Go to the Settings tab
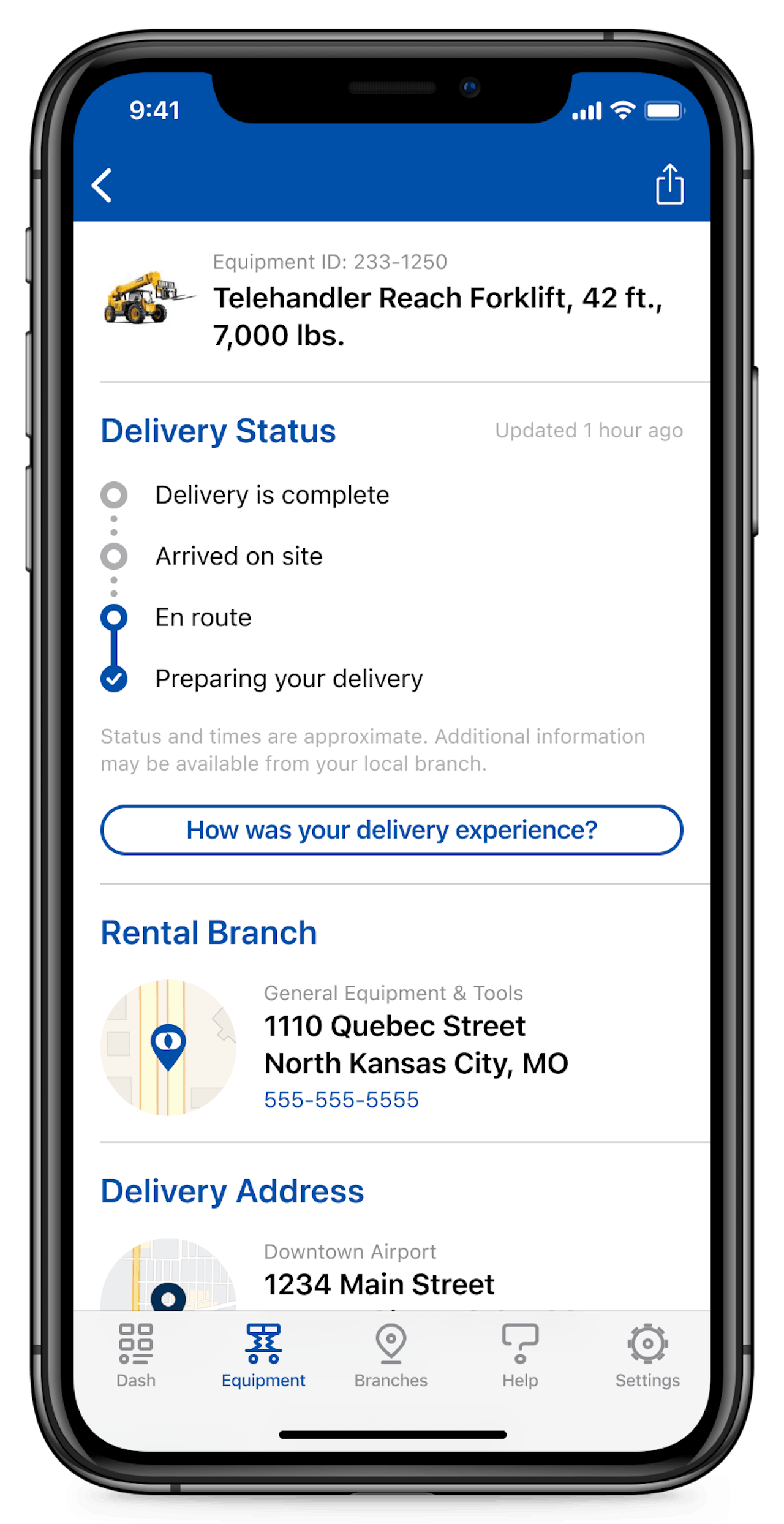This screenshot has width=784, height=1524. point(647,1355)
